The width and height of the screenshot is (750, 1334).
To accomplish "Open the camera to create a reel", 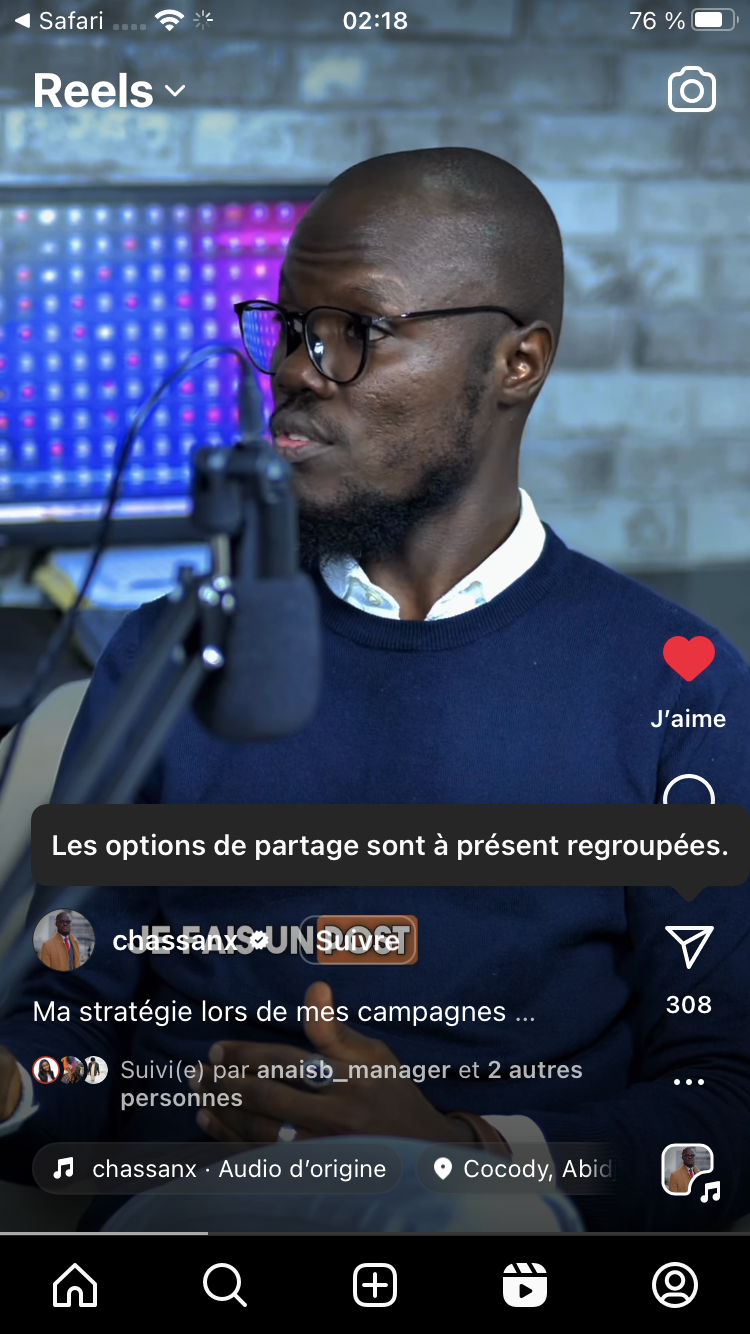I will point(691,91).
